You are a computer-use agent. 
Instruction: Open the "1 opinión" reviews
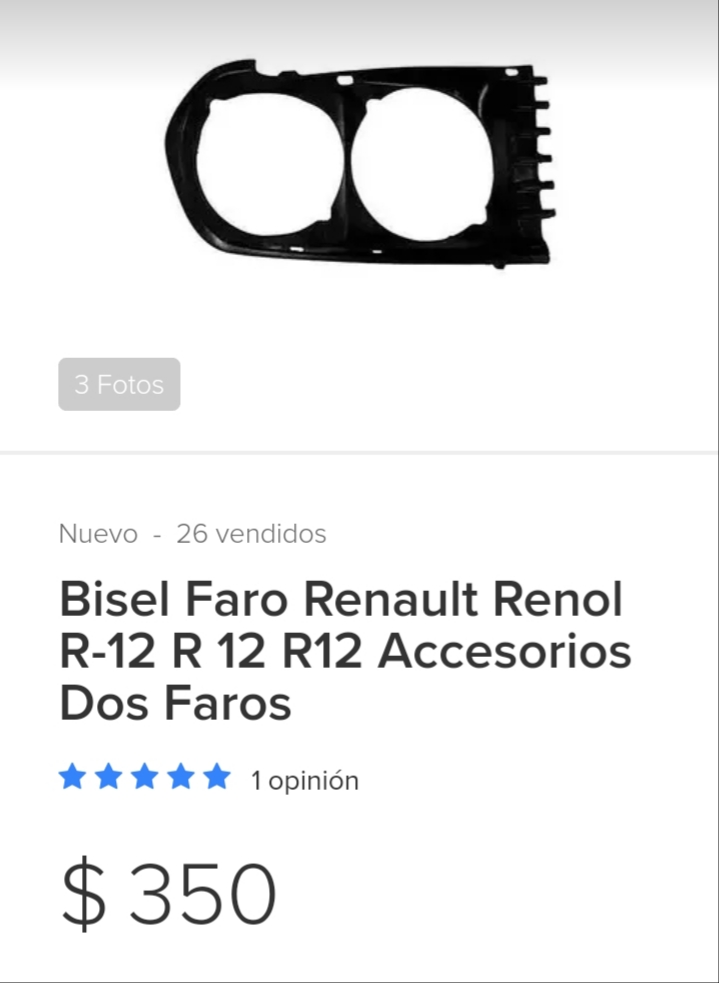pos(304,780)
